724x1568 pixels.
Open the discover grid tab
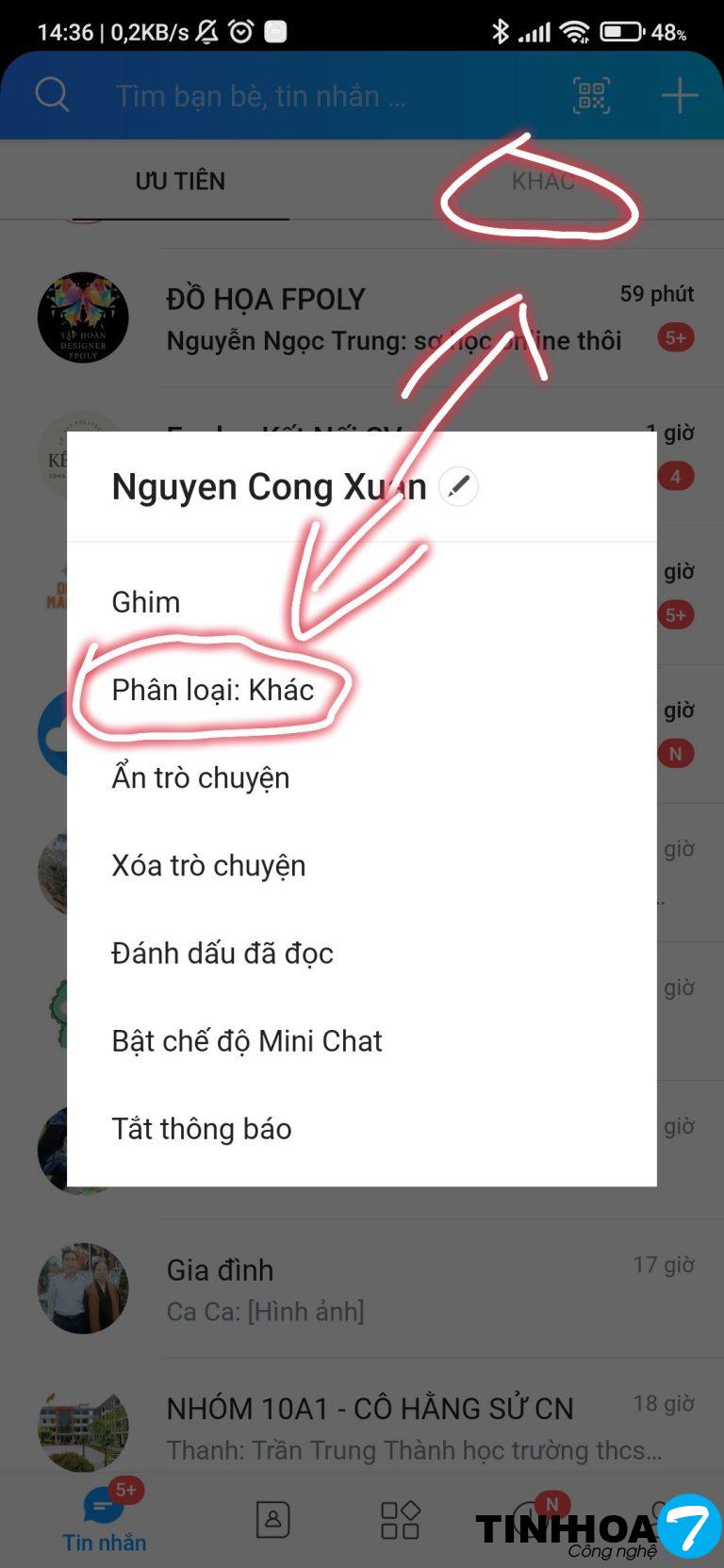(x=400, y=1519)
